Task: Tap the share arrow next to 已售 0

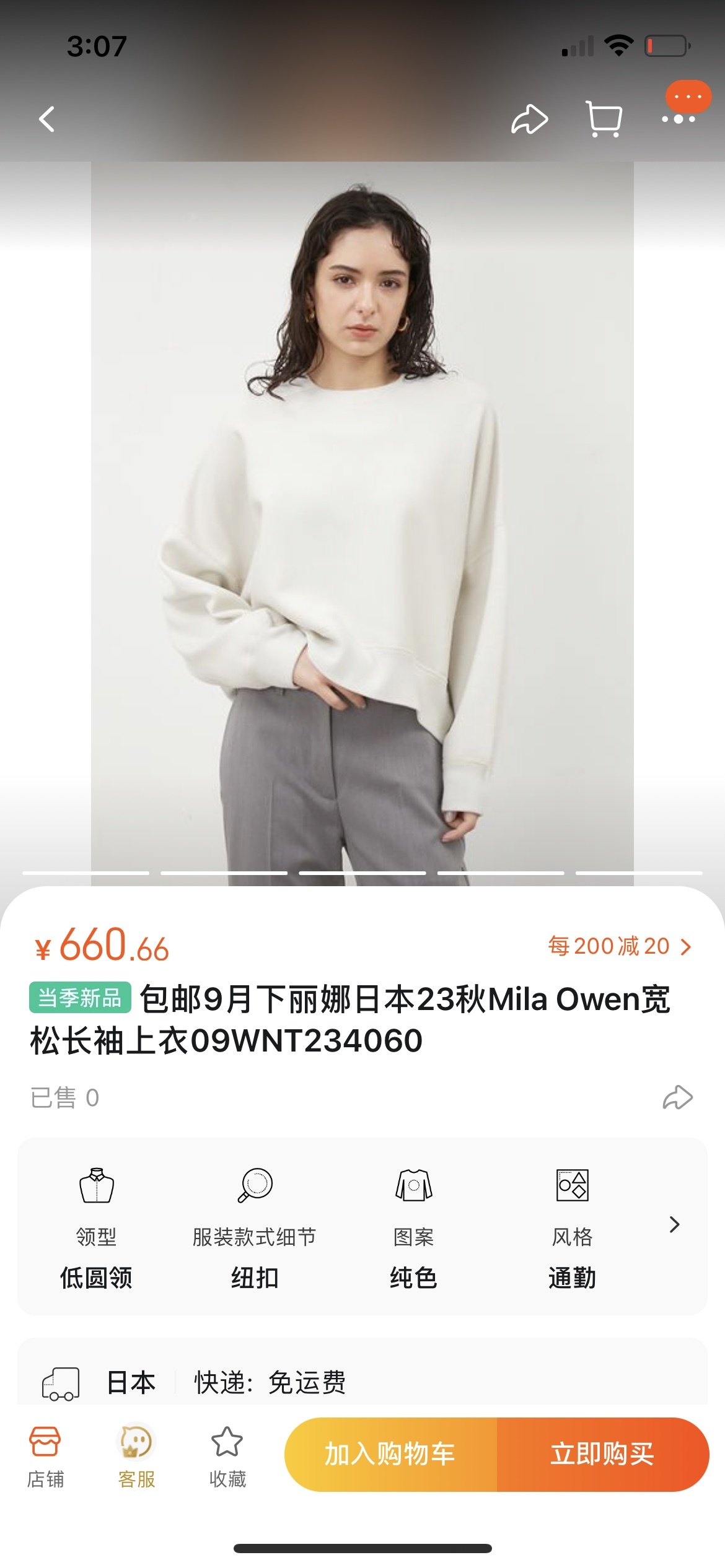Action: [677, 1097]
